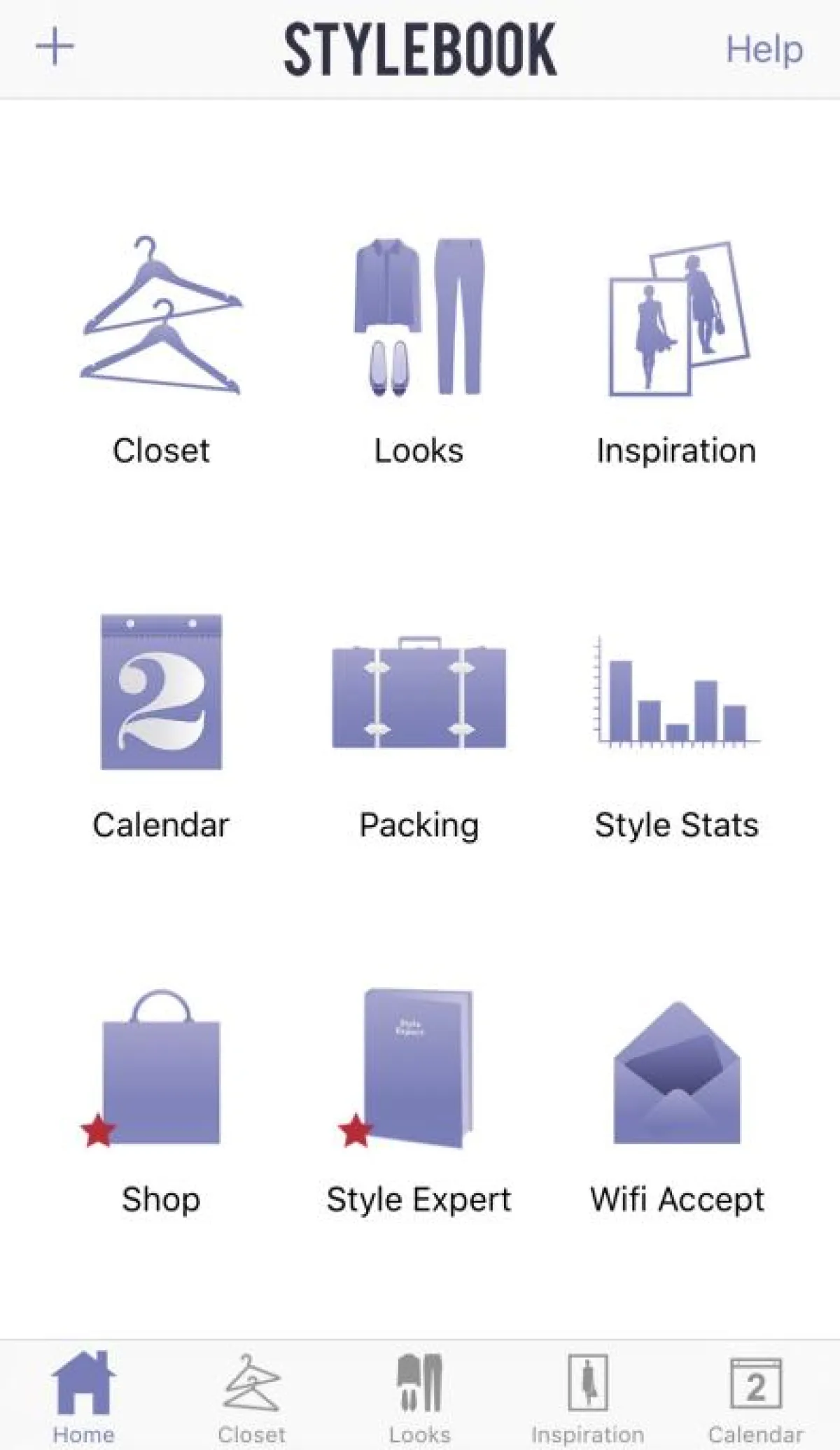Switch to the Inspiration tab
The height and width of the screenshot is (1450, 840).
[587, 1395]
